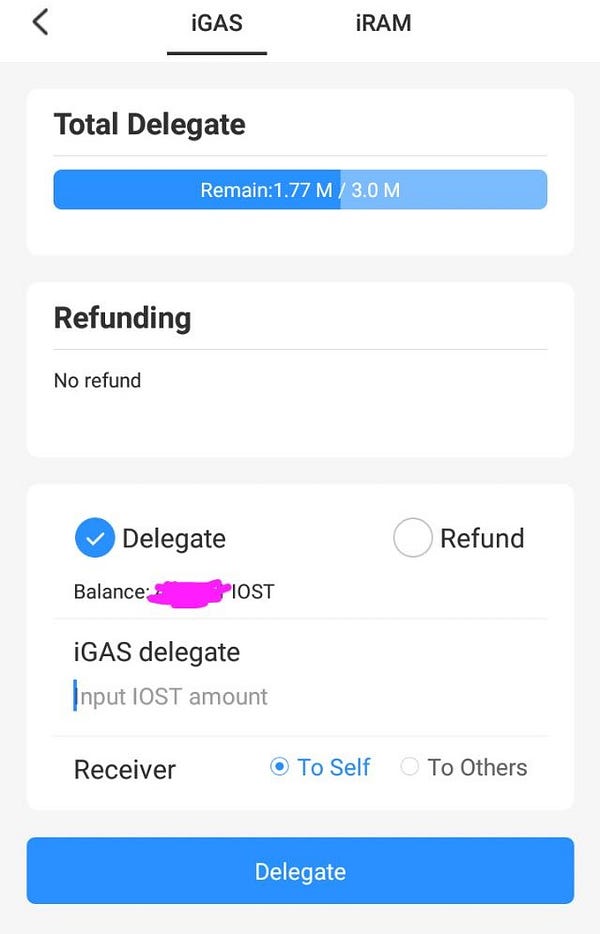The image size is (600, 934).
Task: Go back using the top-left arrow
Action: [40, 22]
